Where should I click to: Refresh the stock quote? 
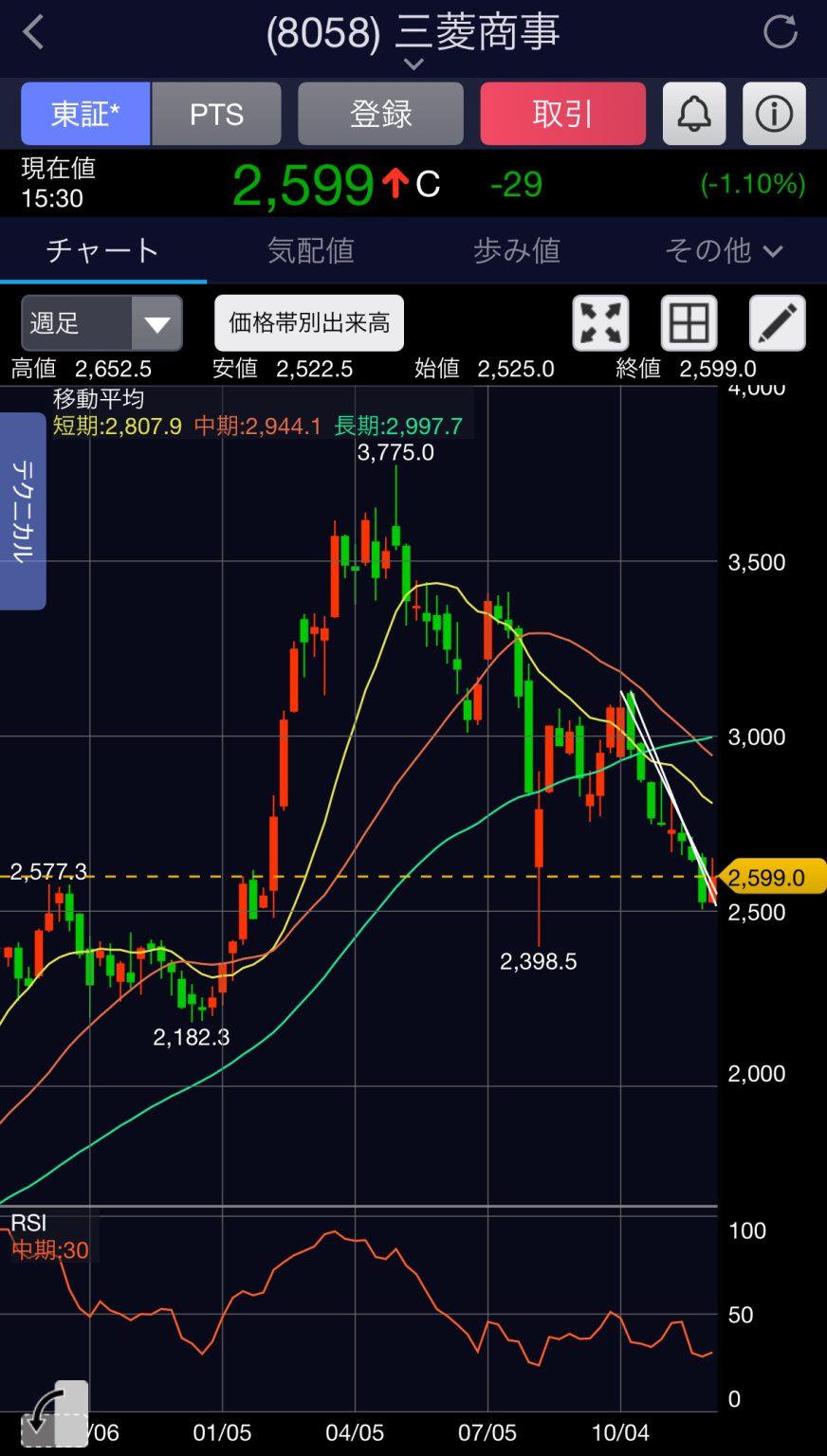tap(780, 32)
